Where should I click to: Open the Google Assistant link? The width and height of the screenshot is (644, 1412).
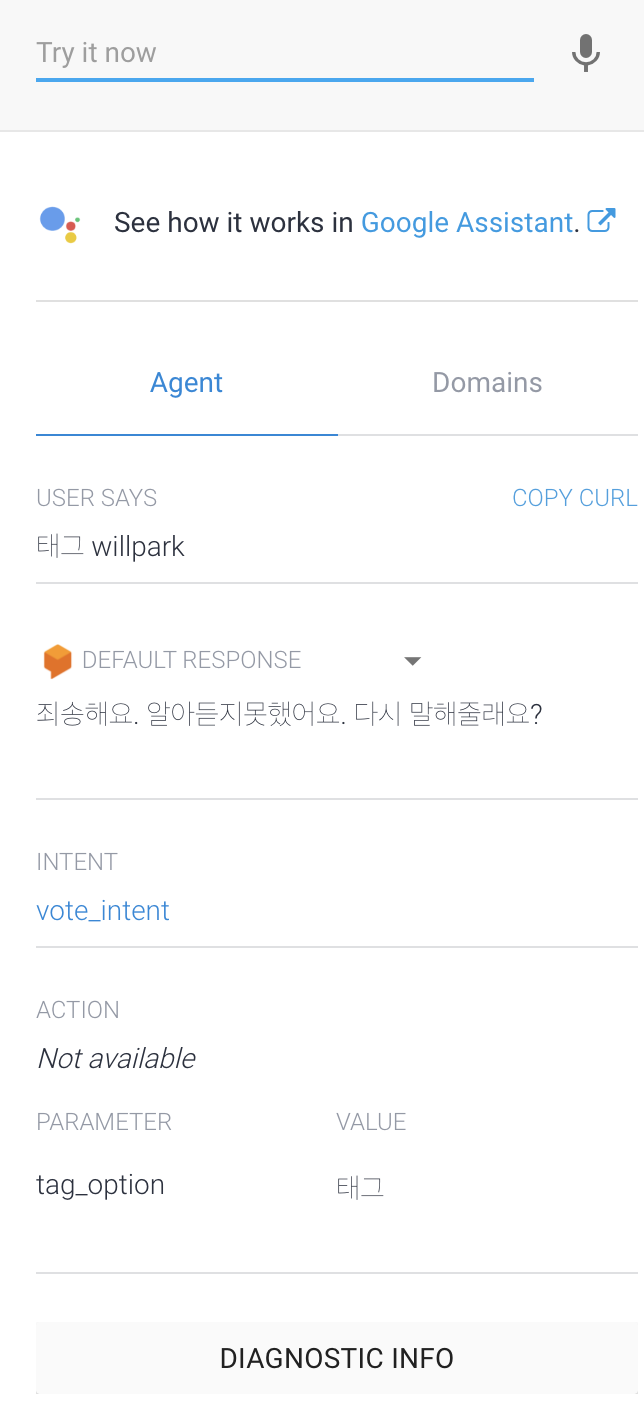pos(467,222)
